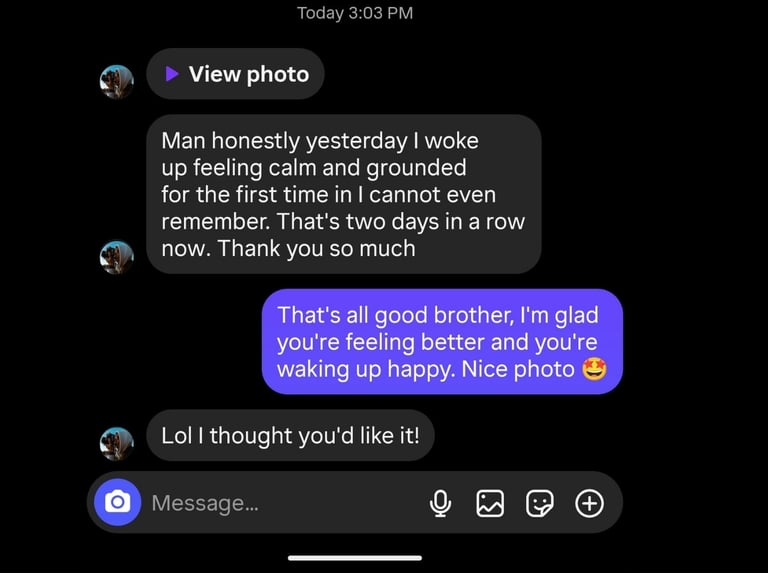
Task: Record a voice message with the microphone
Action: [x=440, y=503]
